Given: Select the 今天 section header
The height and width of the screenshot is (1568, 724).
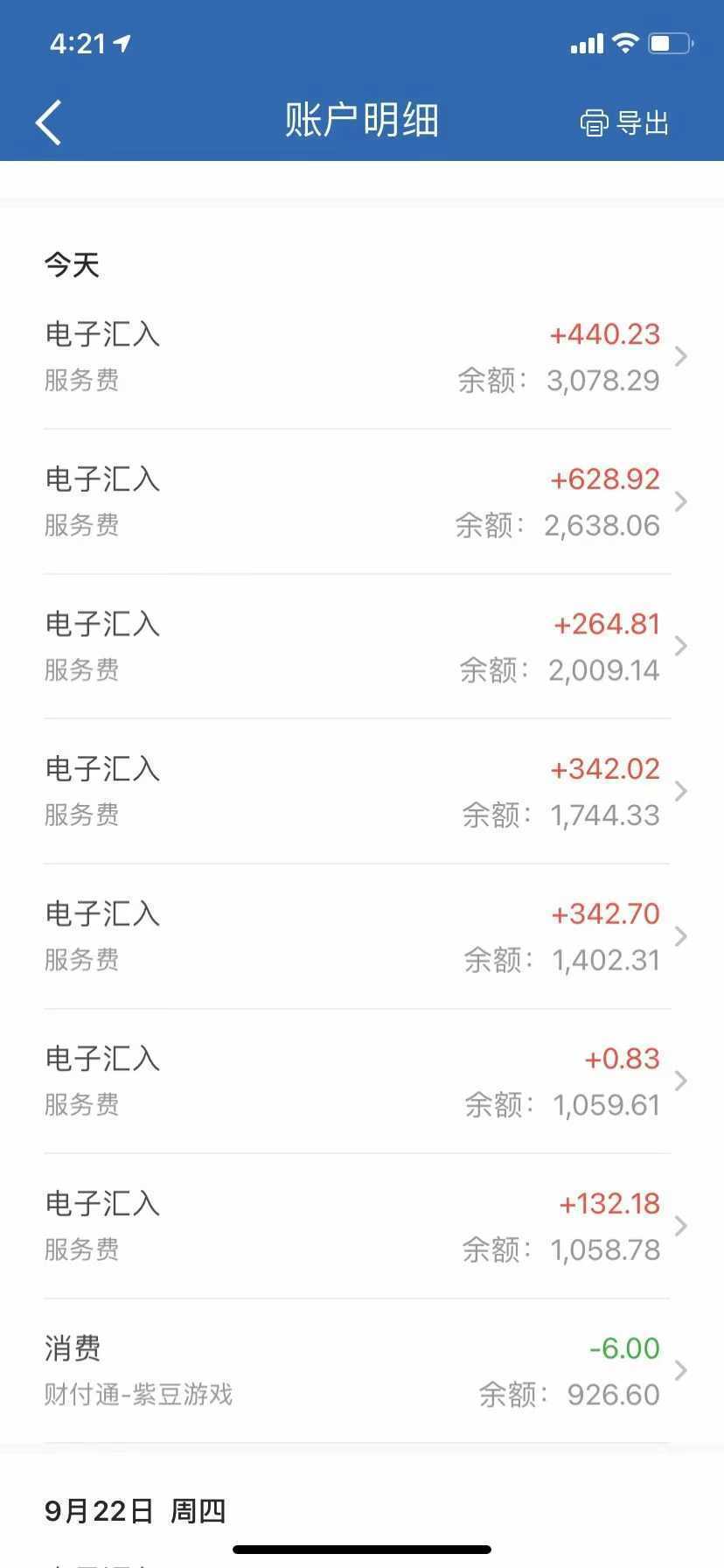Looking at the screenshot, I should (x=73, y=263).
